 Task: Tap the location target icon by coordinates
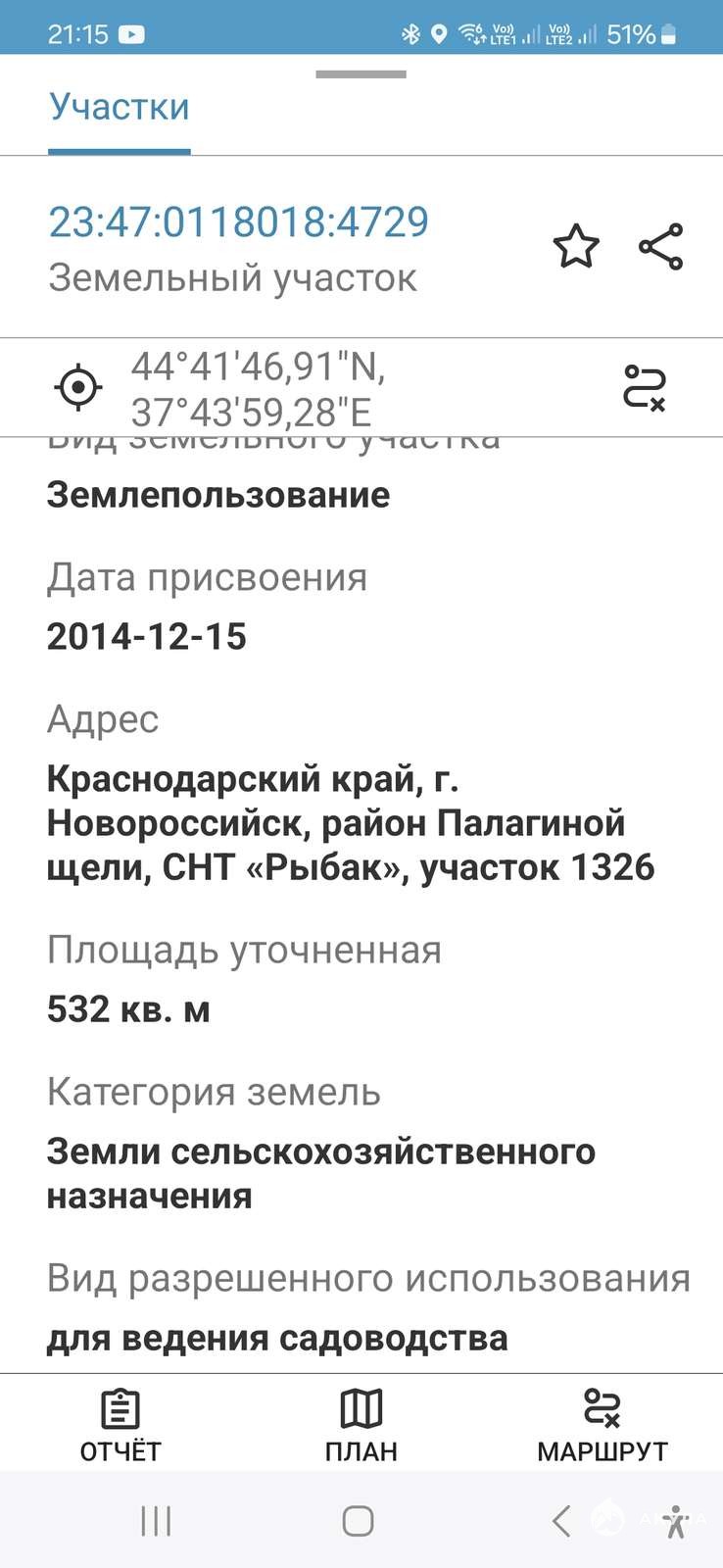click(x=78, y=387)
